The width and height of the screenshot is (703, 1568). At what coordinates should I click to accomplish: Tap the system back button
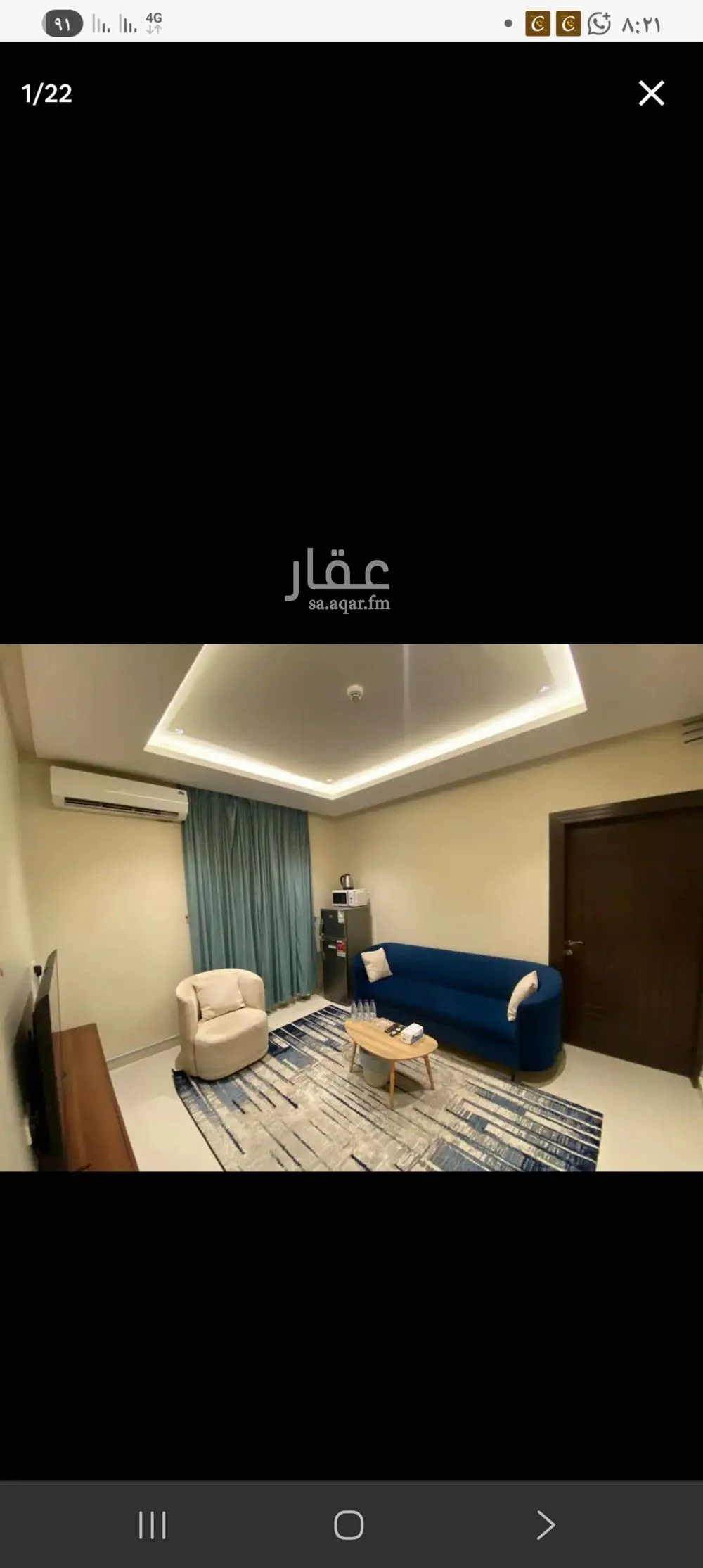point(546,1525)
